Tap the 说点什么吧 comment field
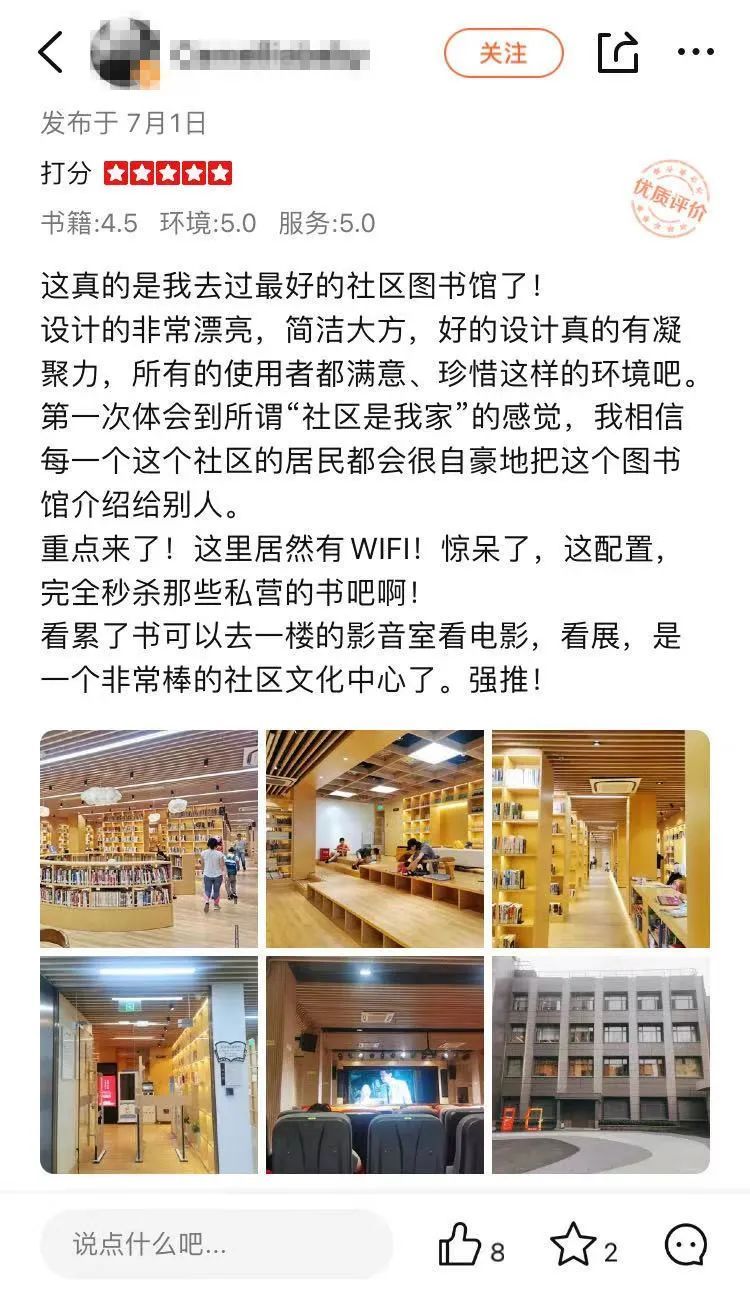Viewport: 750px width, 1294px height. click(x=216, y=1245)
